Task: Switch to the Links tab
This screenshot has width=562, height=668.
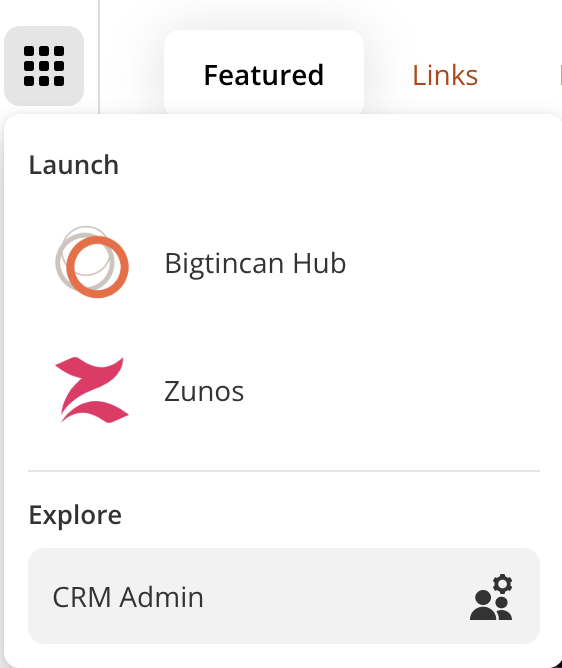Action: point(445,75)
